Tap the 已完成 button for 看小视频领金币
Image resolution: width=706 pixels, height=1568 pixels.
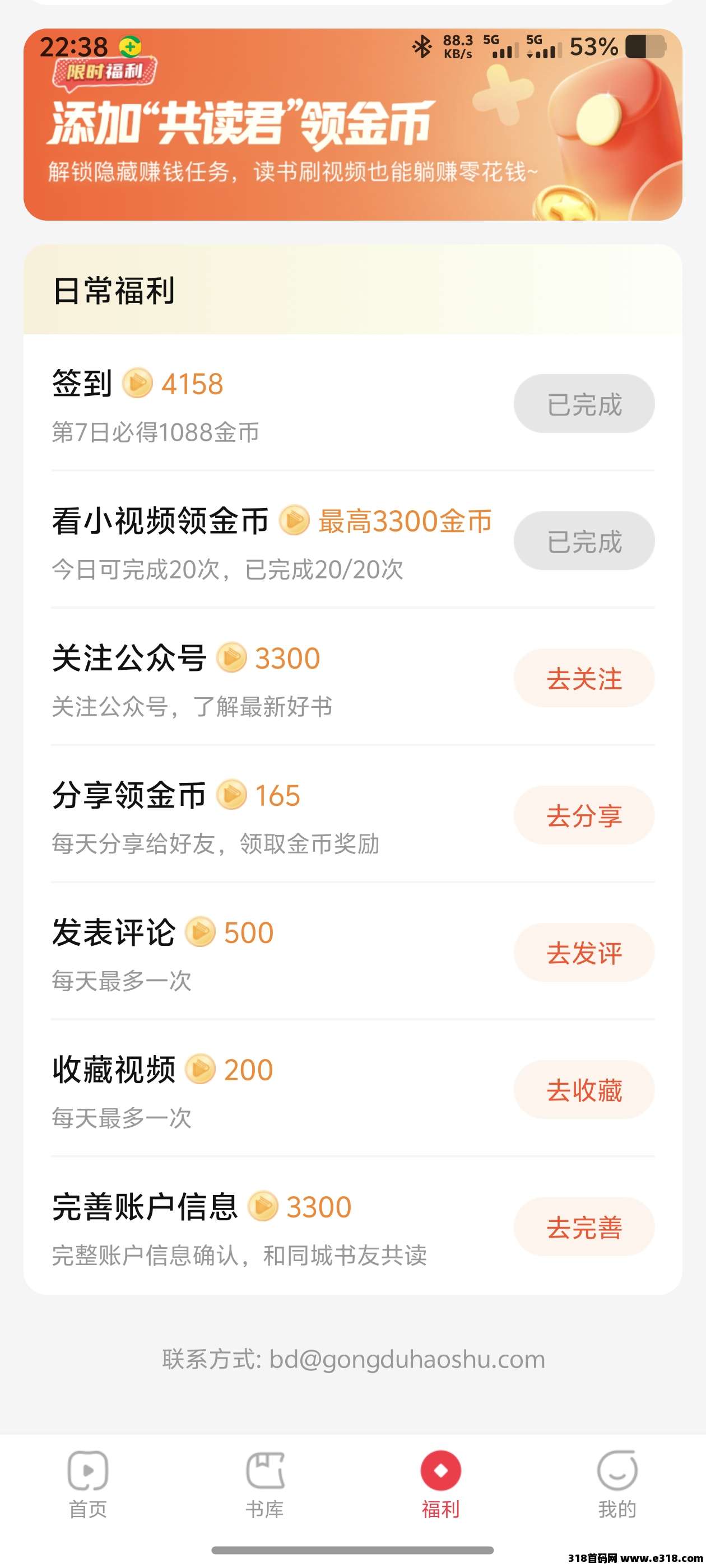583,540
